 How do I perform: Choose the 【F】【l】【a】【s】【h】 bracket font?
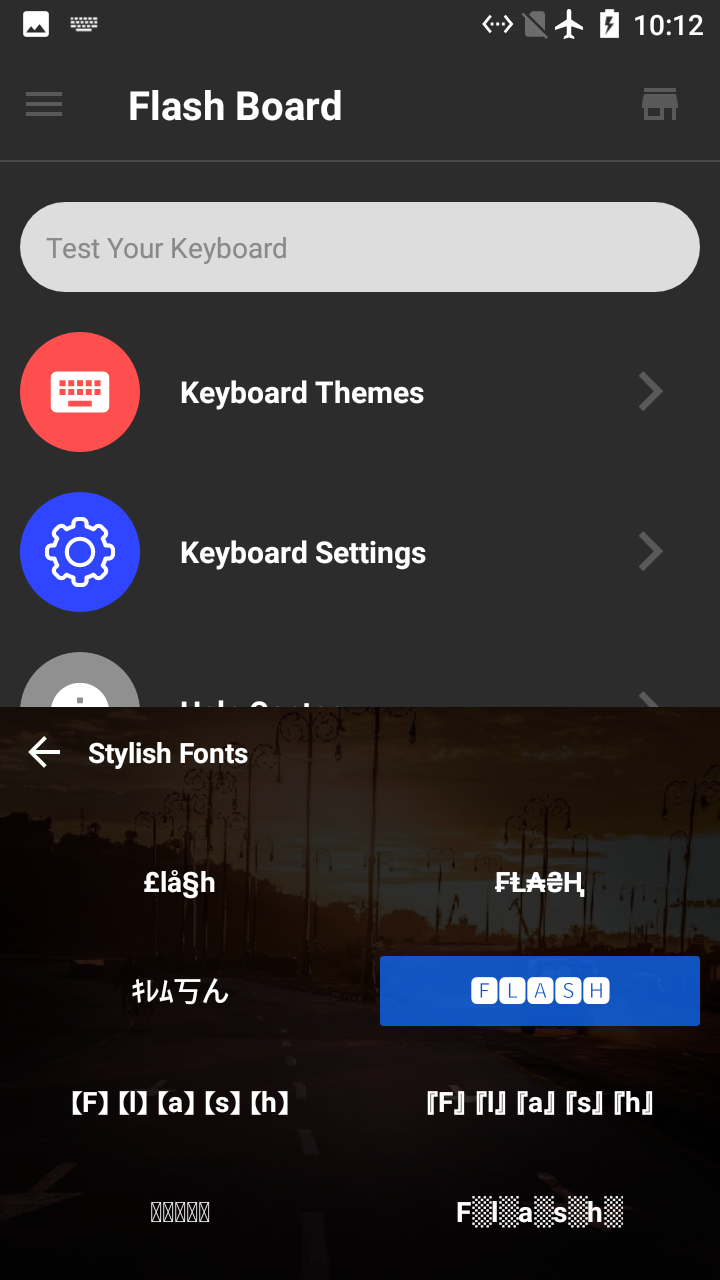point(180,1103)
